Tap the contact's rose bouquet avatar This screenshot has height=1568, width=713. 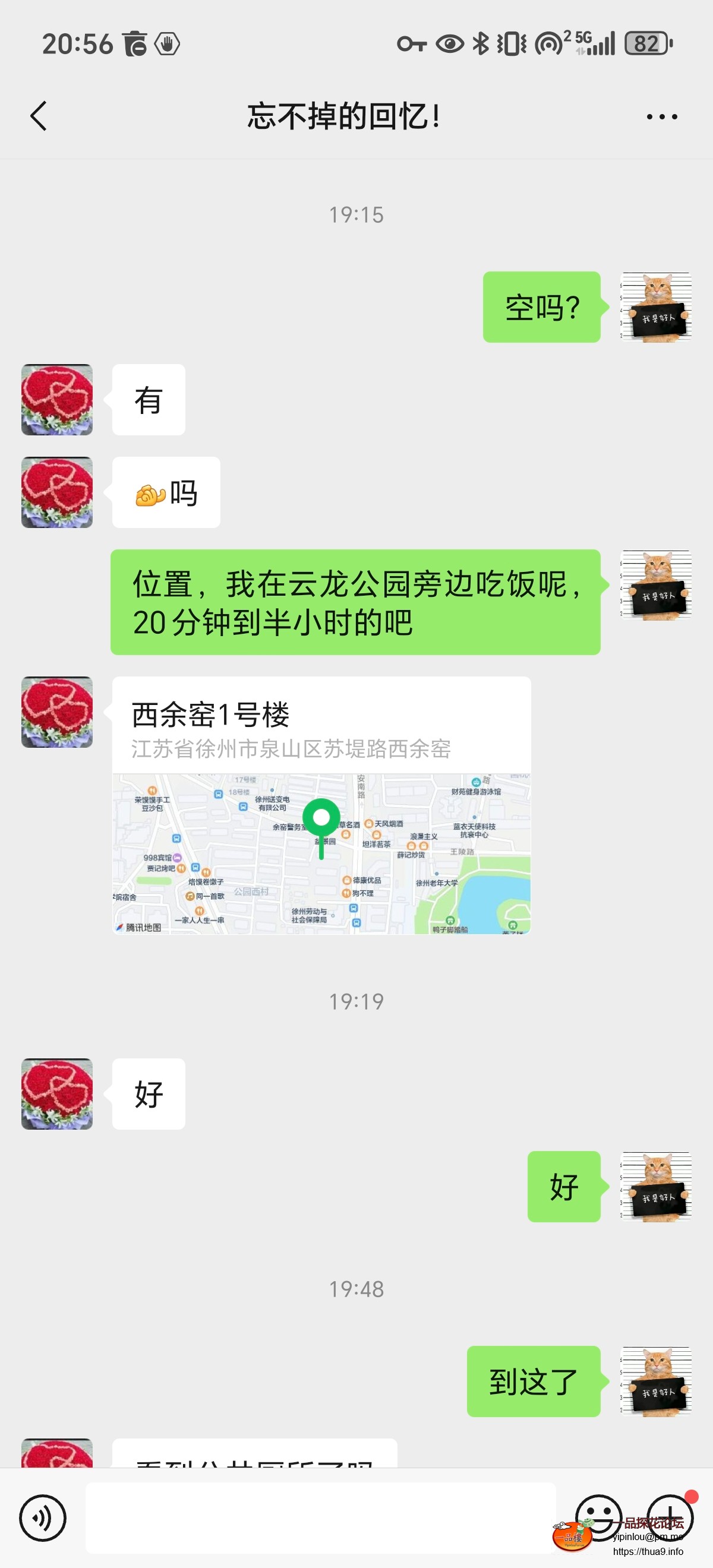click(56, 399)
